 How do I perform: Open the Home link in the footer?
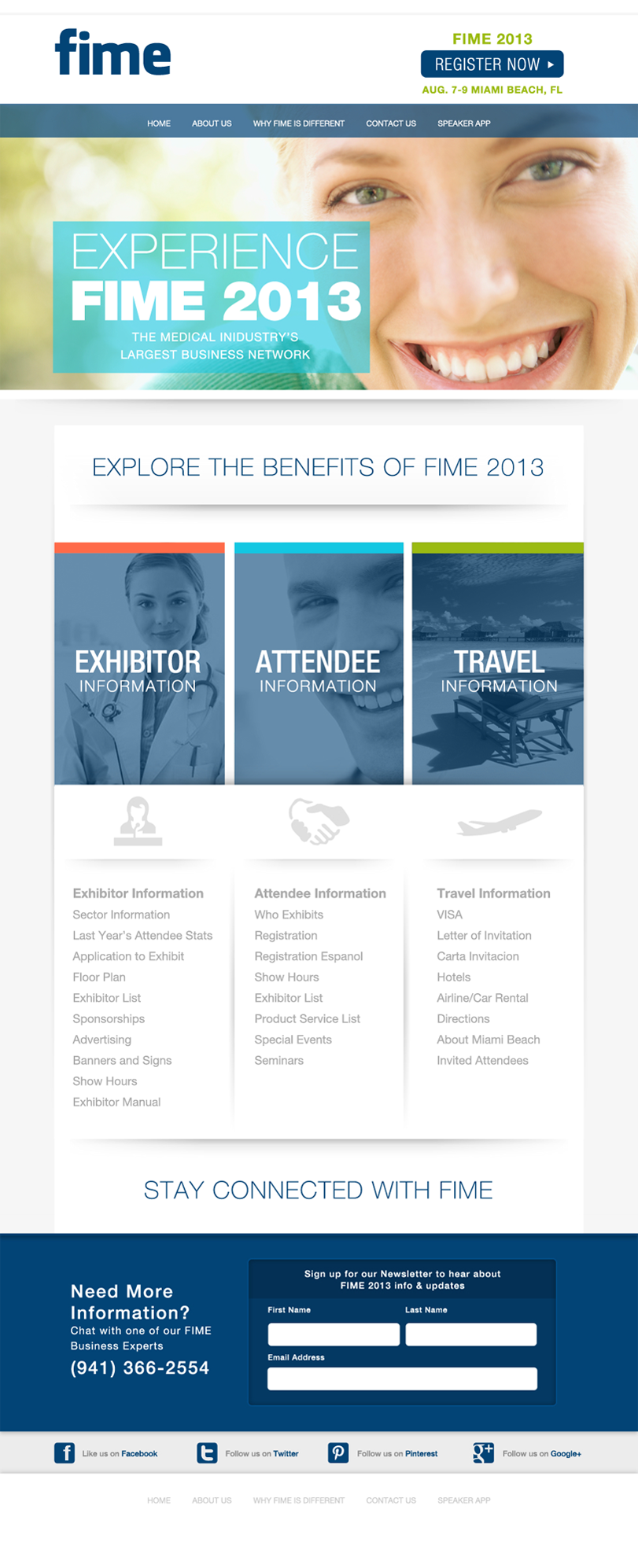coord(159,1500)
